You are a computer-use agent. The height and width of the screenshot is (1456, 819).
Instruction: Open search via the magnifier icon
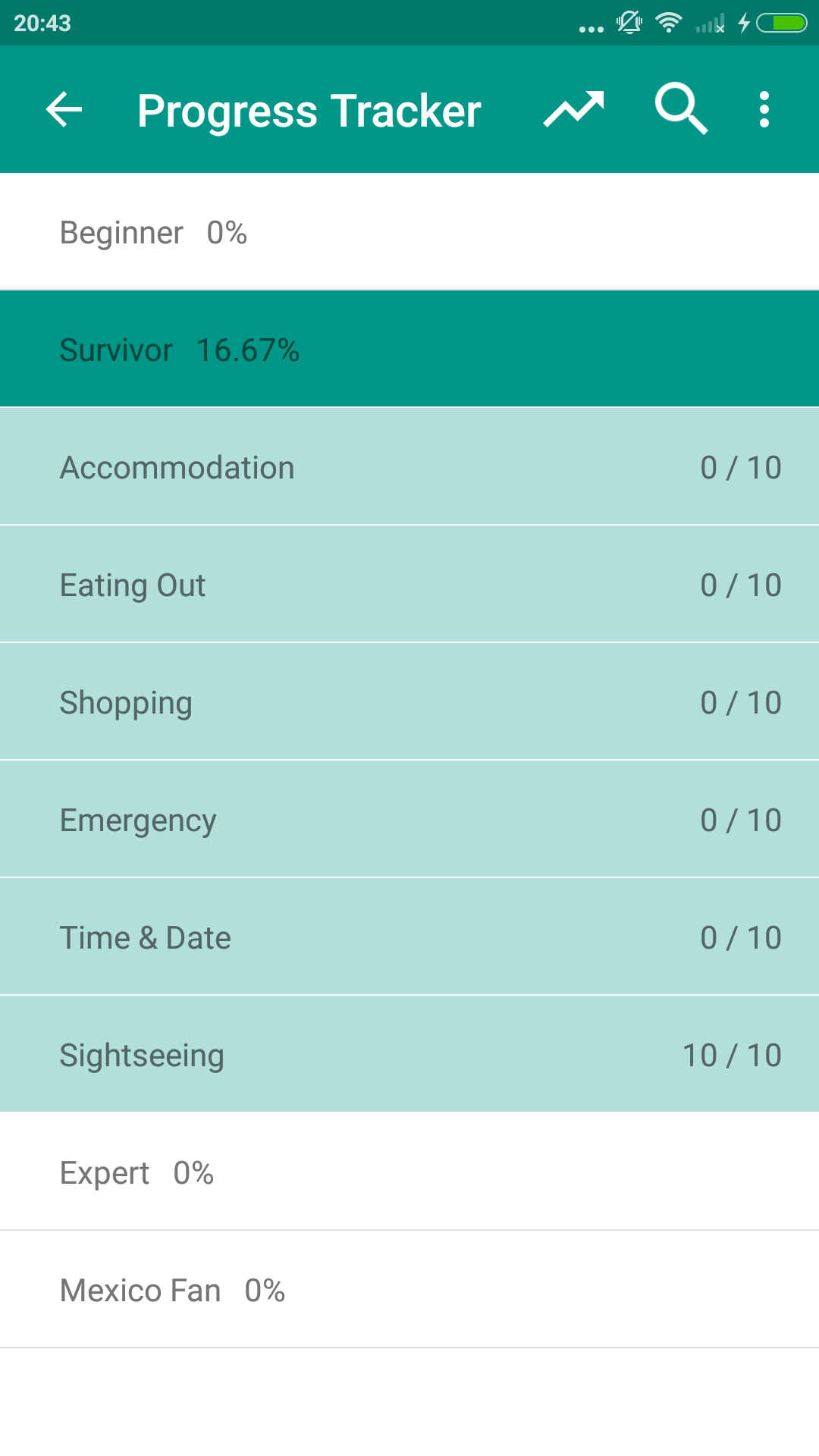[680, 110]
